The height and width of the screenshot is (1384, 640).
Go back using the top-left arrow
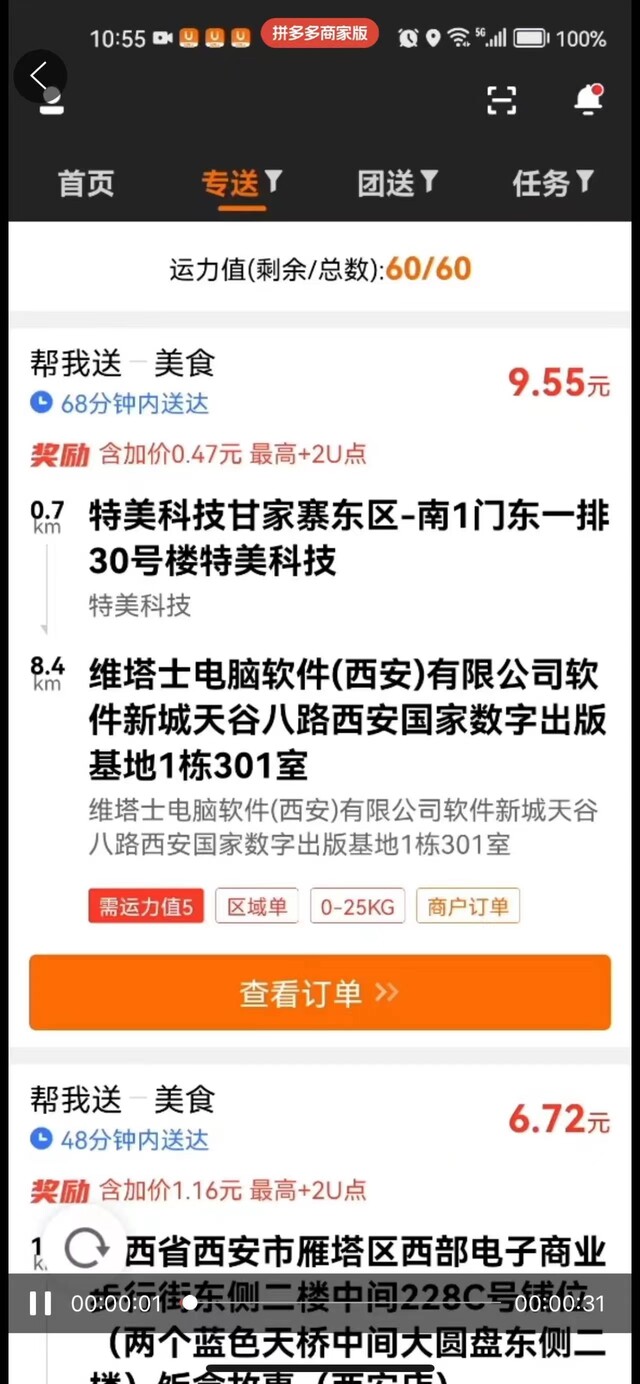point(40,75)
